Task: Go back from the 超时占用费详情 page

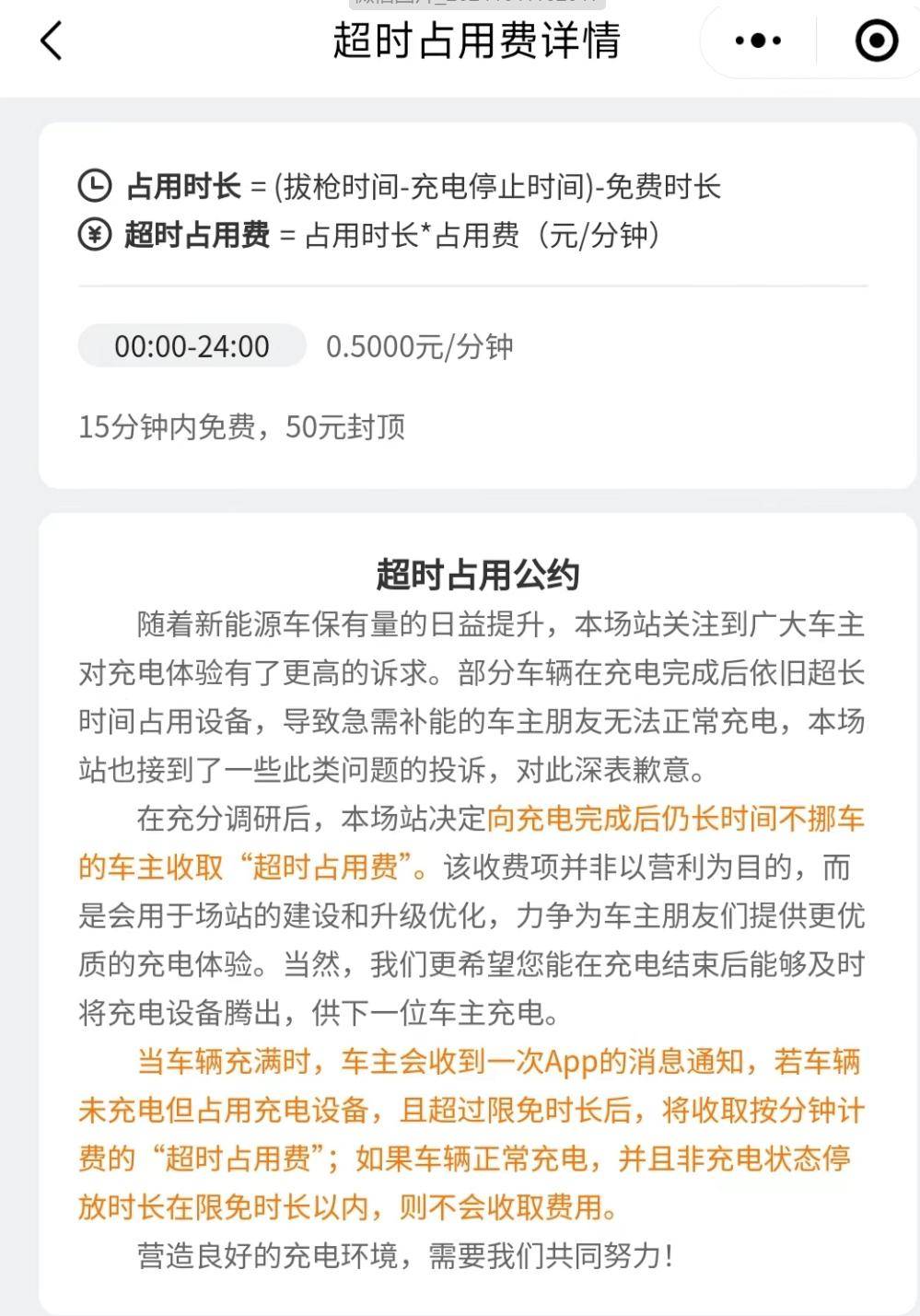Action: point(52,41)
